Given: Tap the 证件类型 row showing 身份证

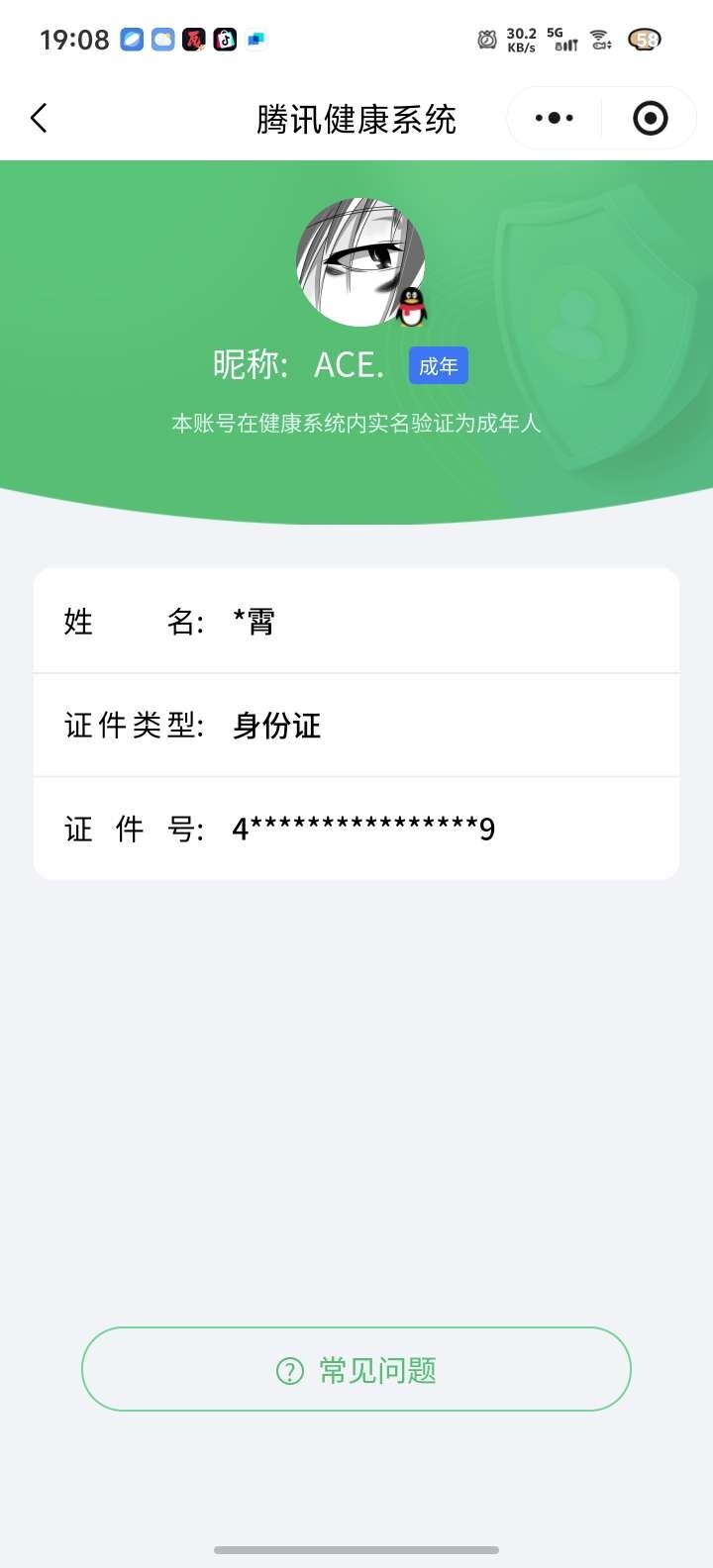Looking at the screenshot, I should tap(356, 725).
